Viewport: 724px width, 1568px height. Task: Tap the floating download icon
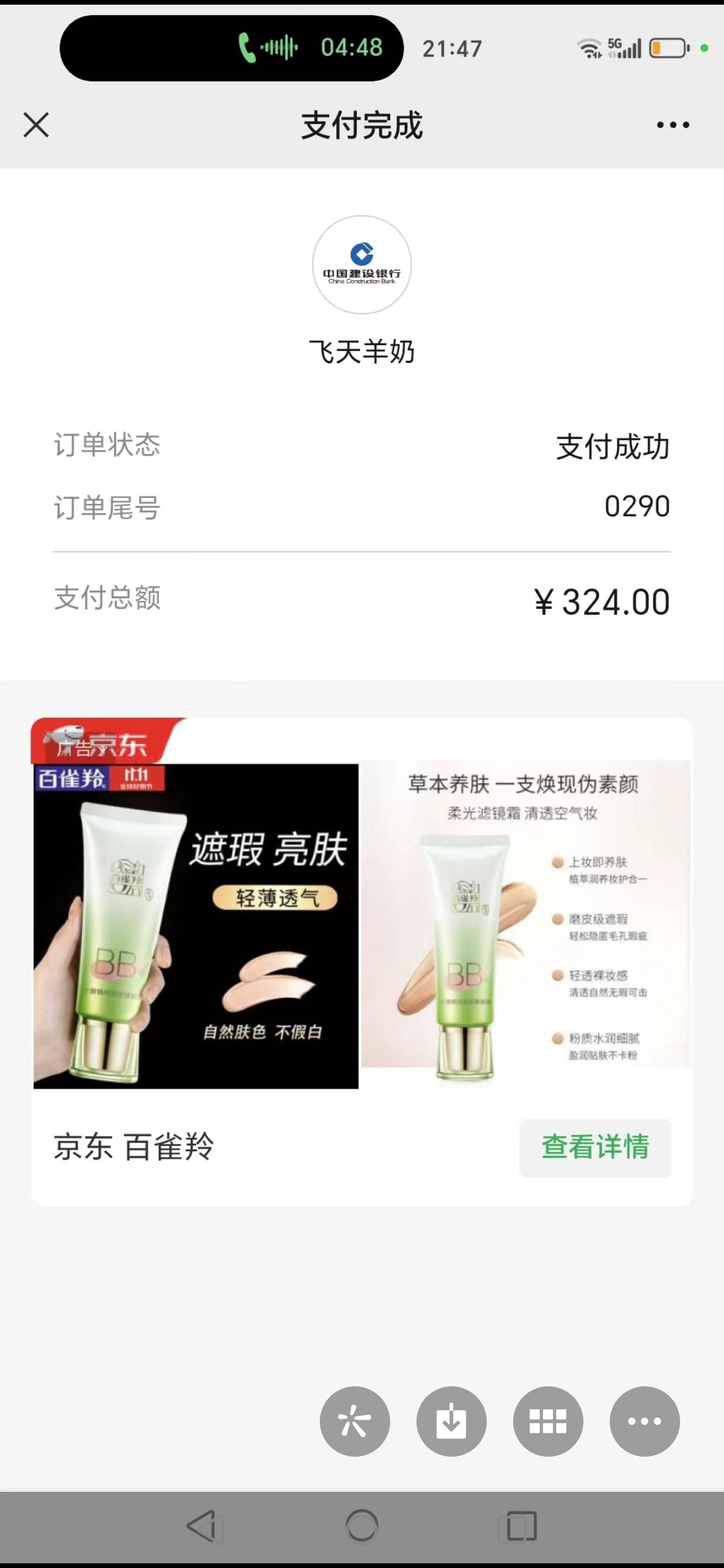click(451, 1422)
